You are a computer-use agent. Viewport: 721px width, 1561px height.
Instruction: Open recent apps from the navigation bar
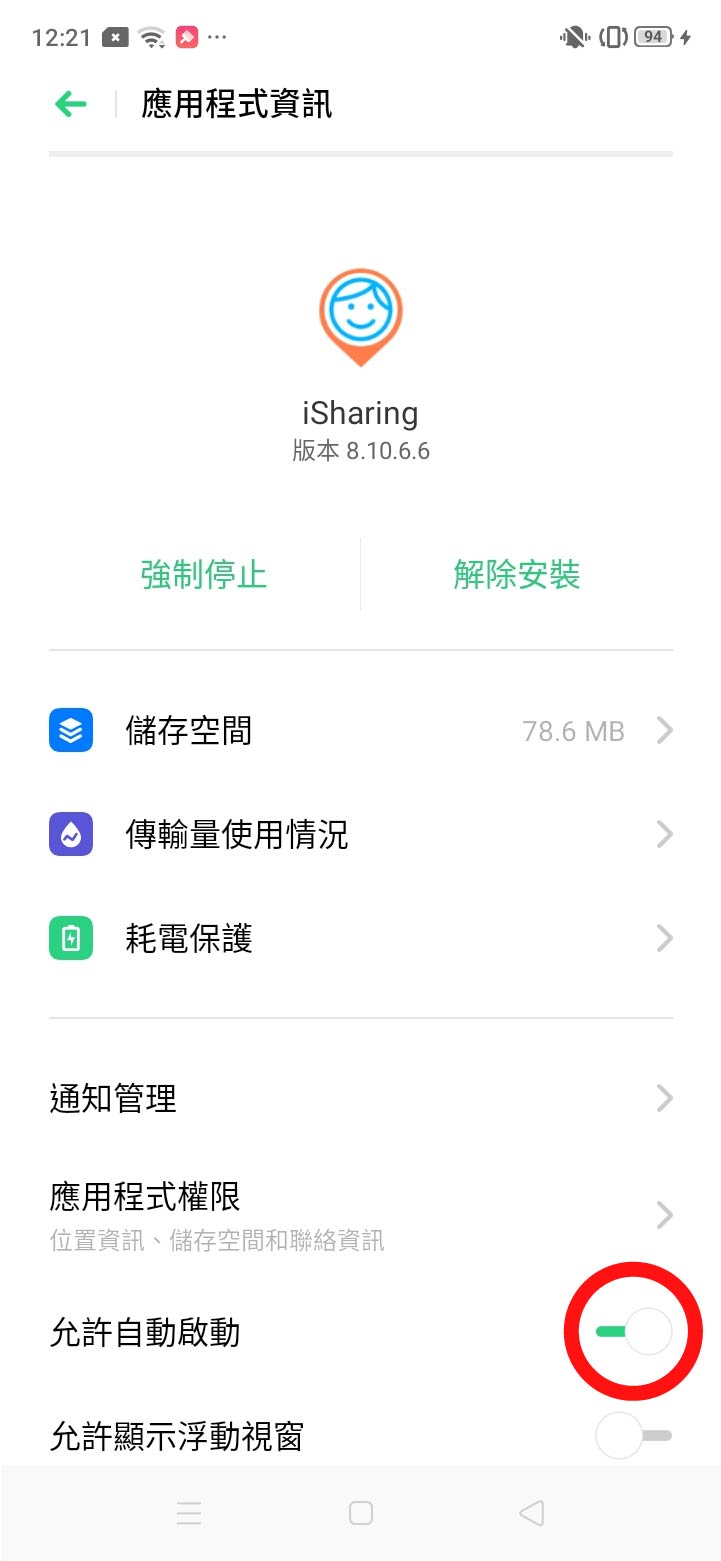[x=189, y=1513]
